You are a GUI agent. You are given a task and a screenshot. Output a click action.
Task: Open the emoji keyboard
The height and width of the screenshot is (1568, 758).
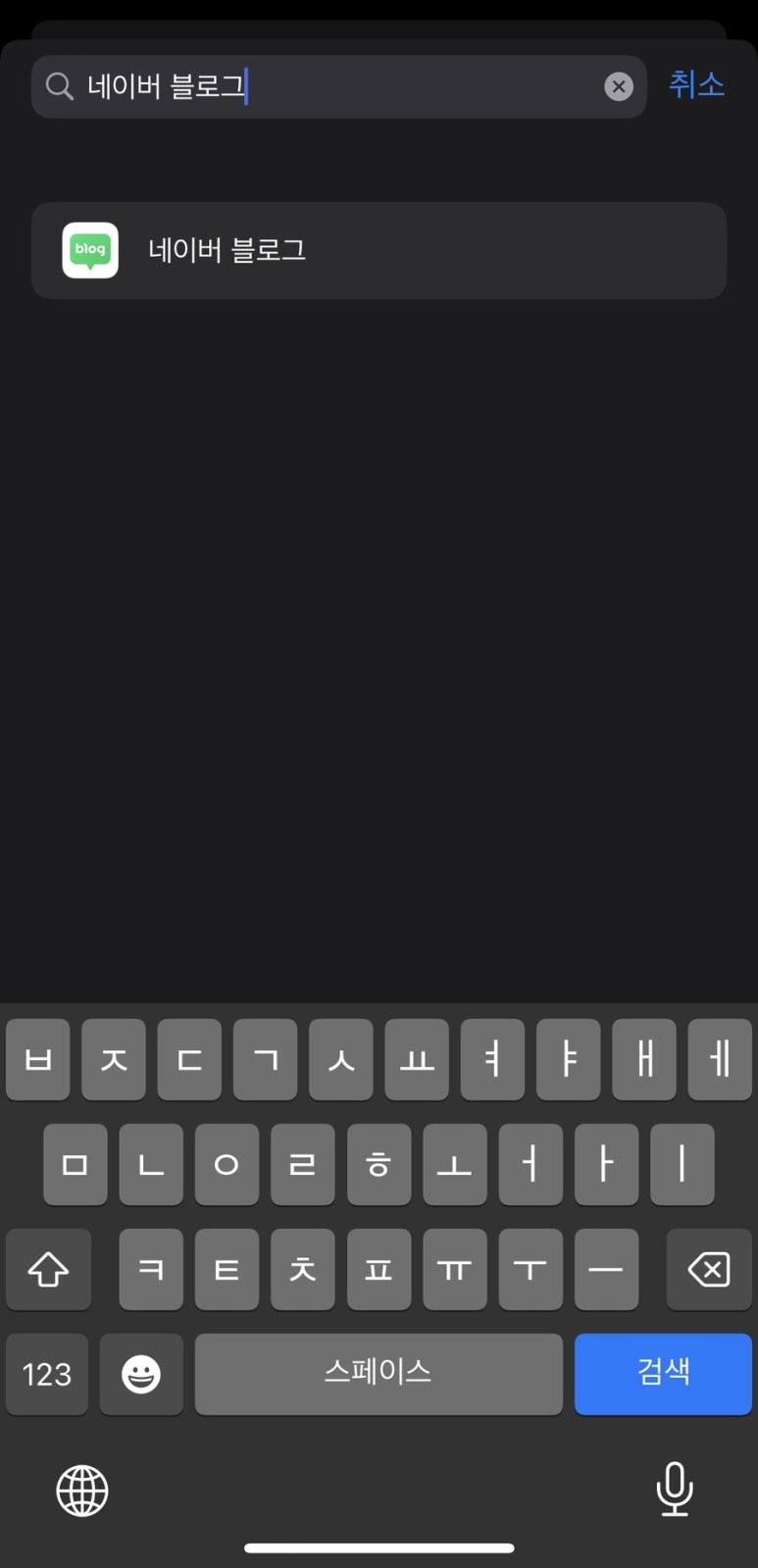coord(141,1373)
